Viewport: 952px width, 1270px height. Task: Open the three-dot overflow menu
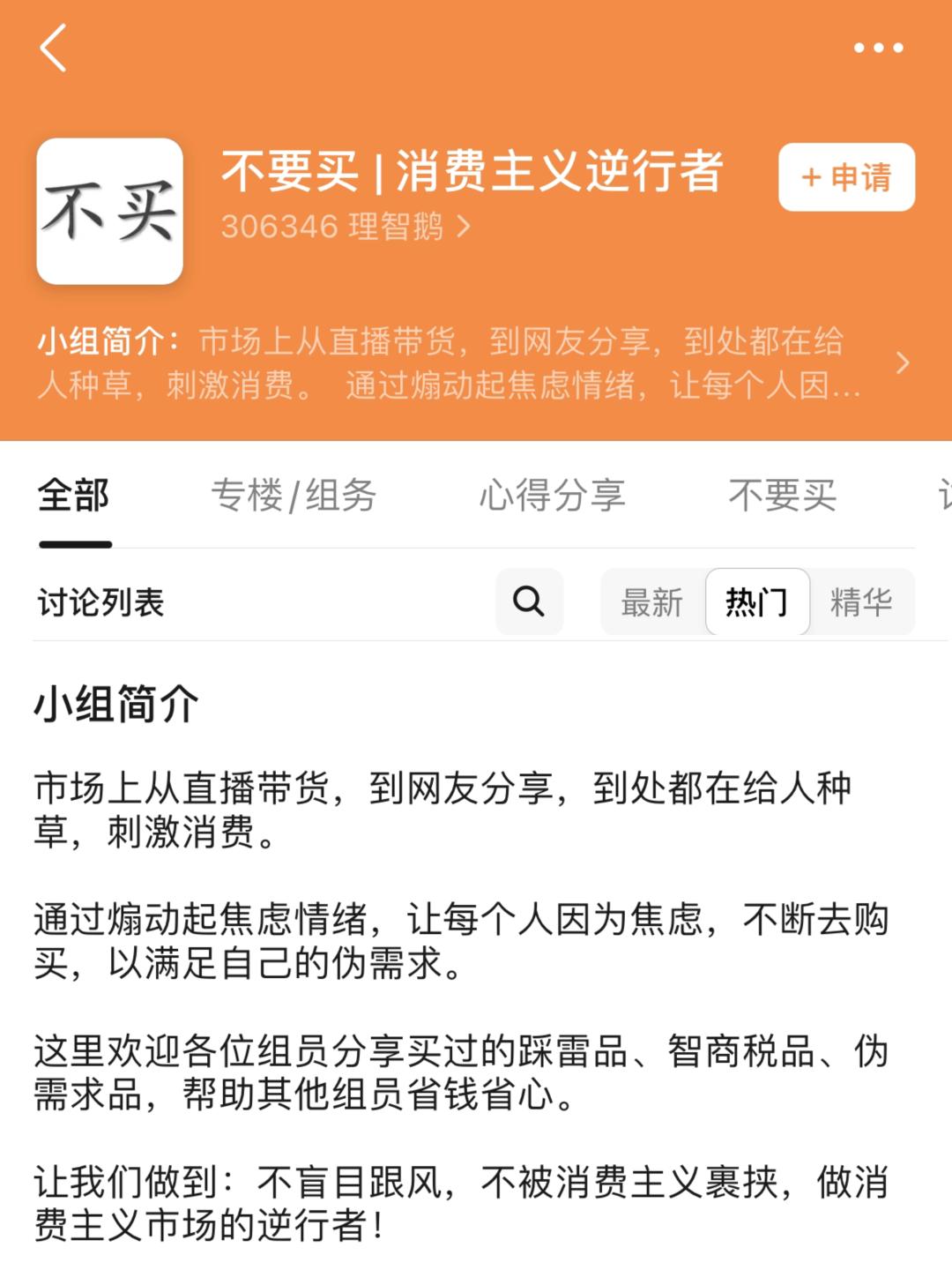[878, 48]
